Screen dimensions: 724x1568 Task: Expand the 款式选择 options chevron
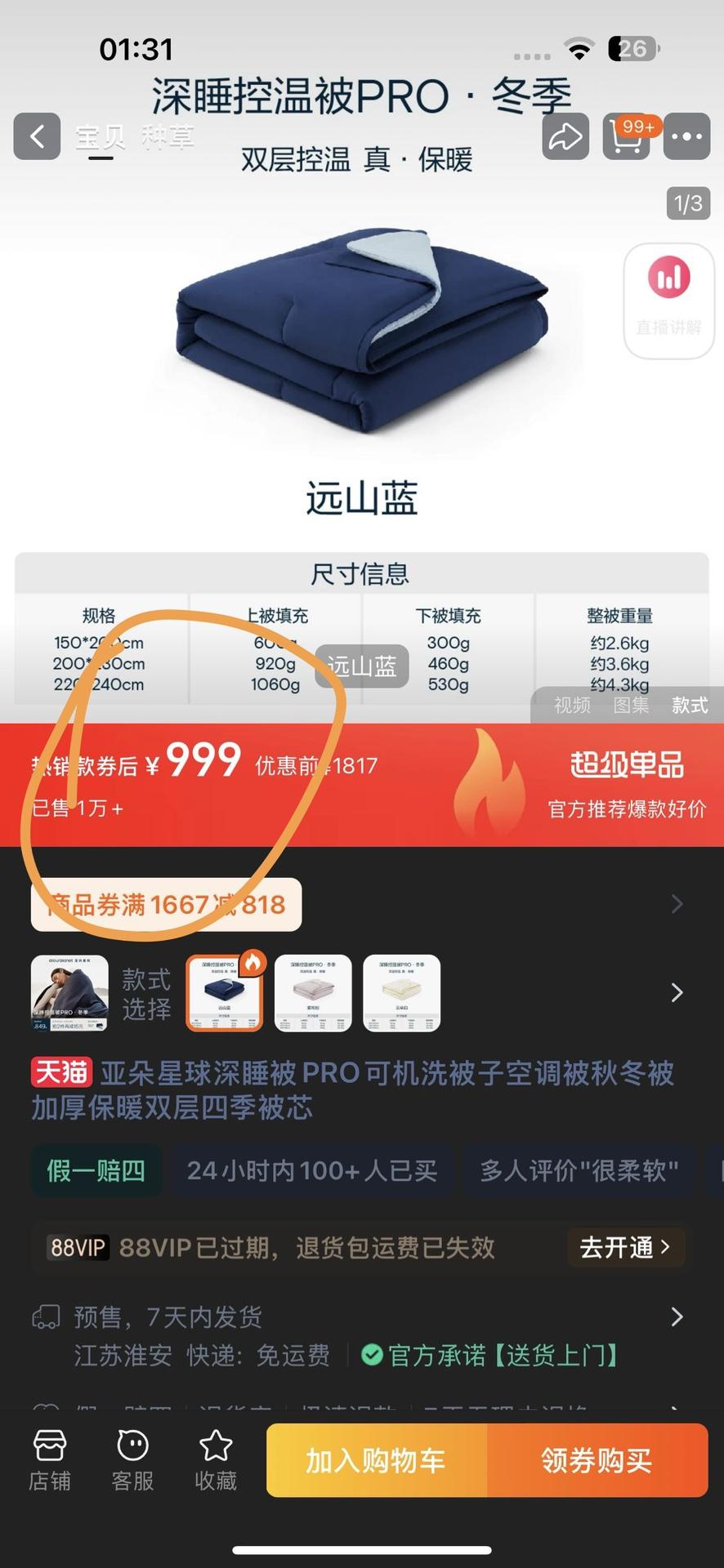click(677, 992)
